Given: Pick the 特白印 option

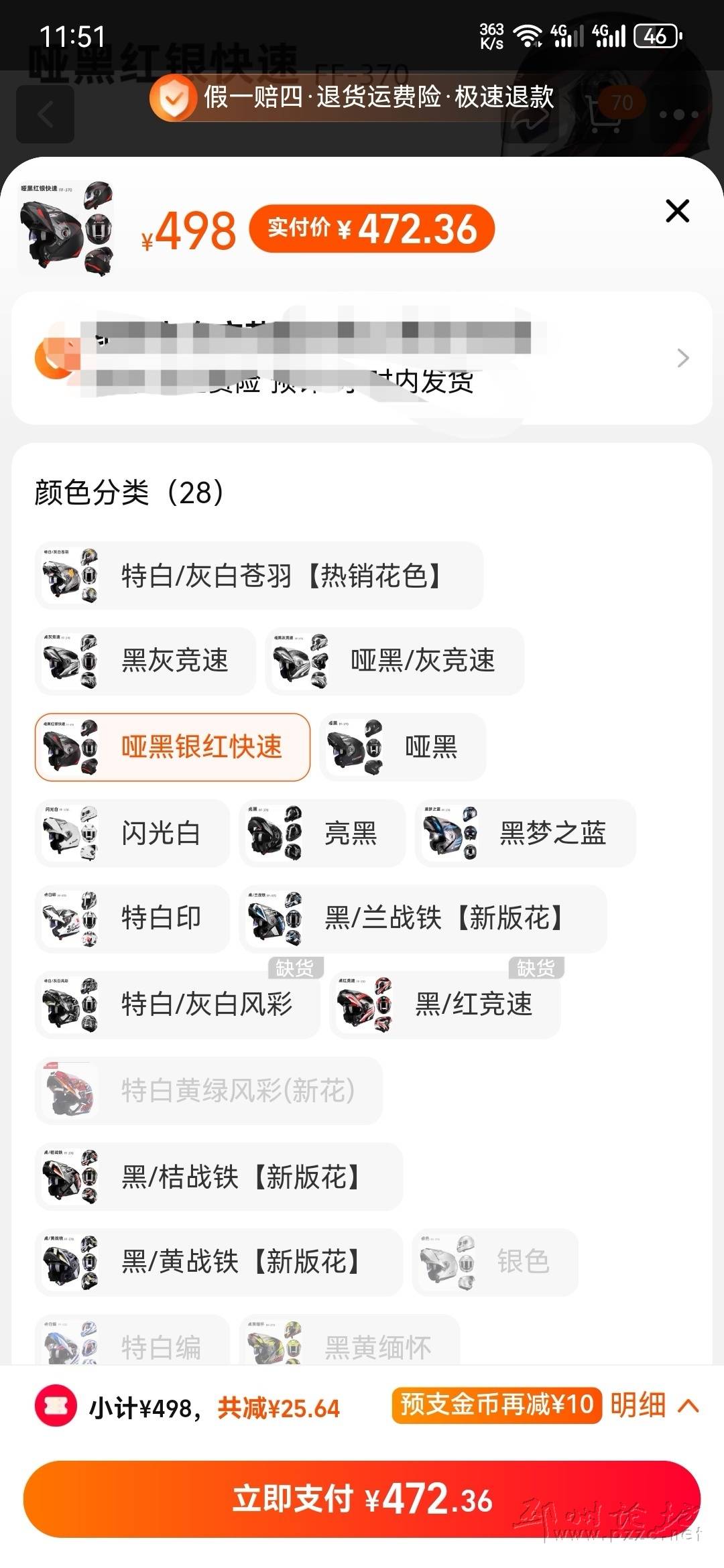Looking at the screenshot, I should (132, 919).
